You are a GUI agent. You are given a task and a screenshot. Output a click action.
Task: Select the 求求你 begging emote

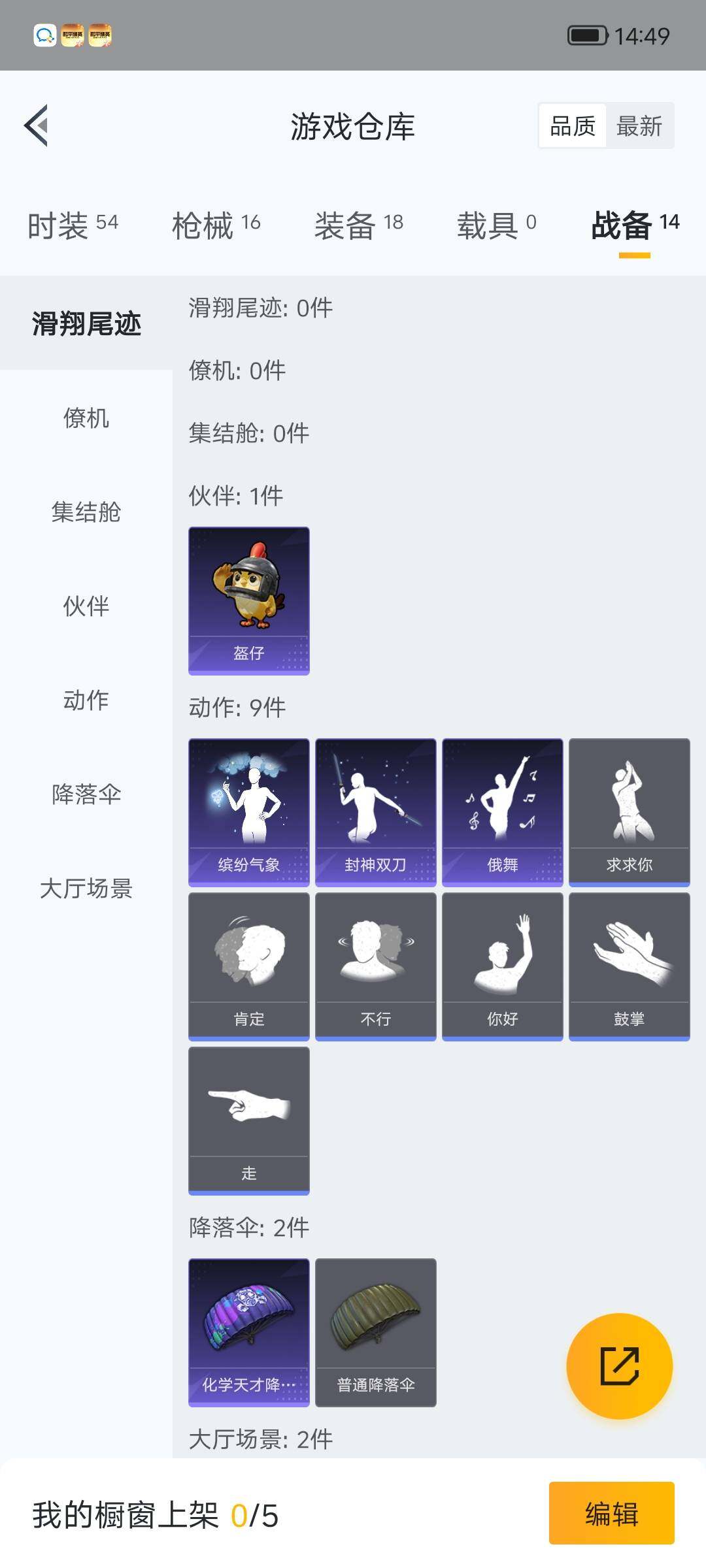click(629, 810)
